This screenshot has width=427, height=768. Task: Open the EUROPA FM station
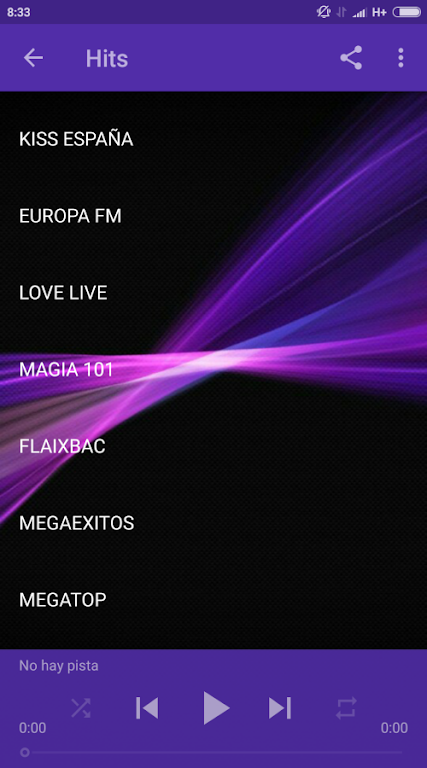pyautogui.click(x=214, y=216)
